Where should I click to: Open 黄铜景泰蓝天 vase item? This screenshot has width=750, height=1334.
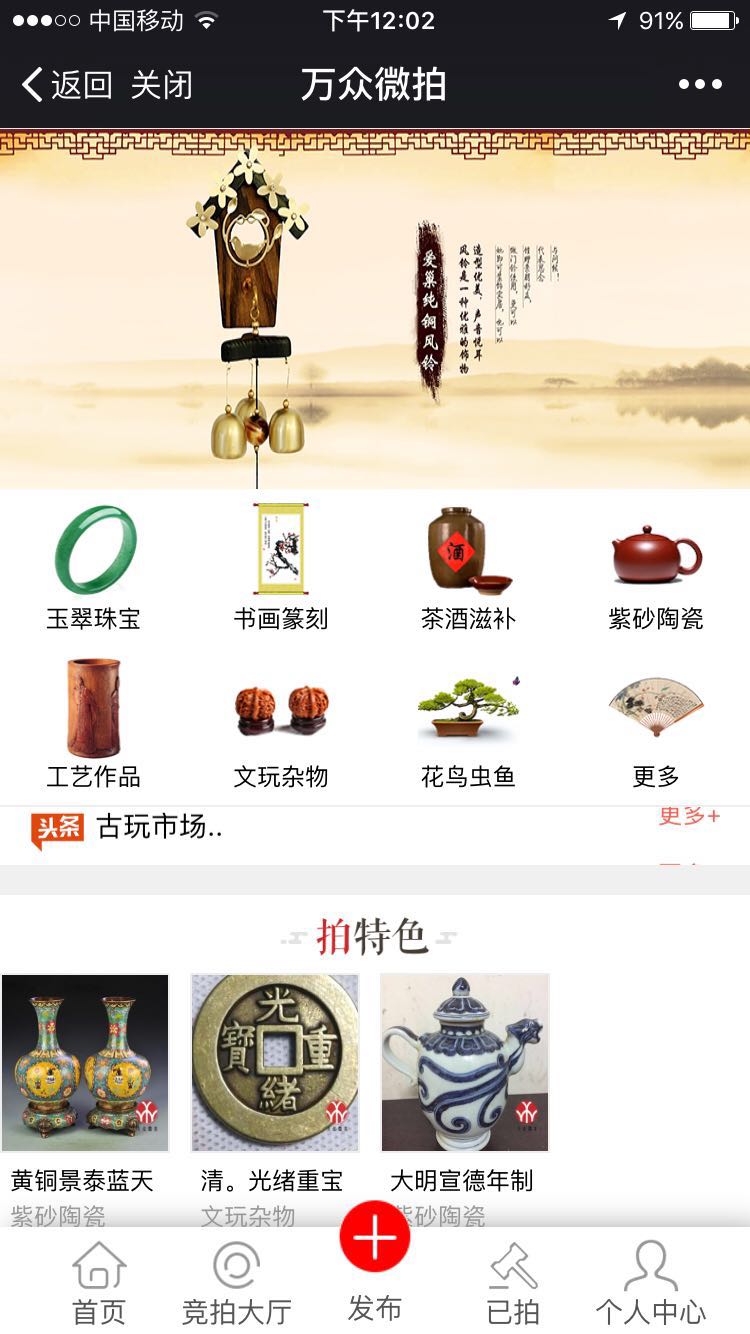pos(85,1098)
